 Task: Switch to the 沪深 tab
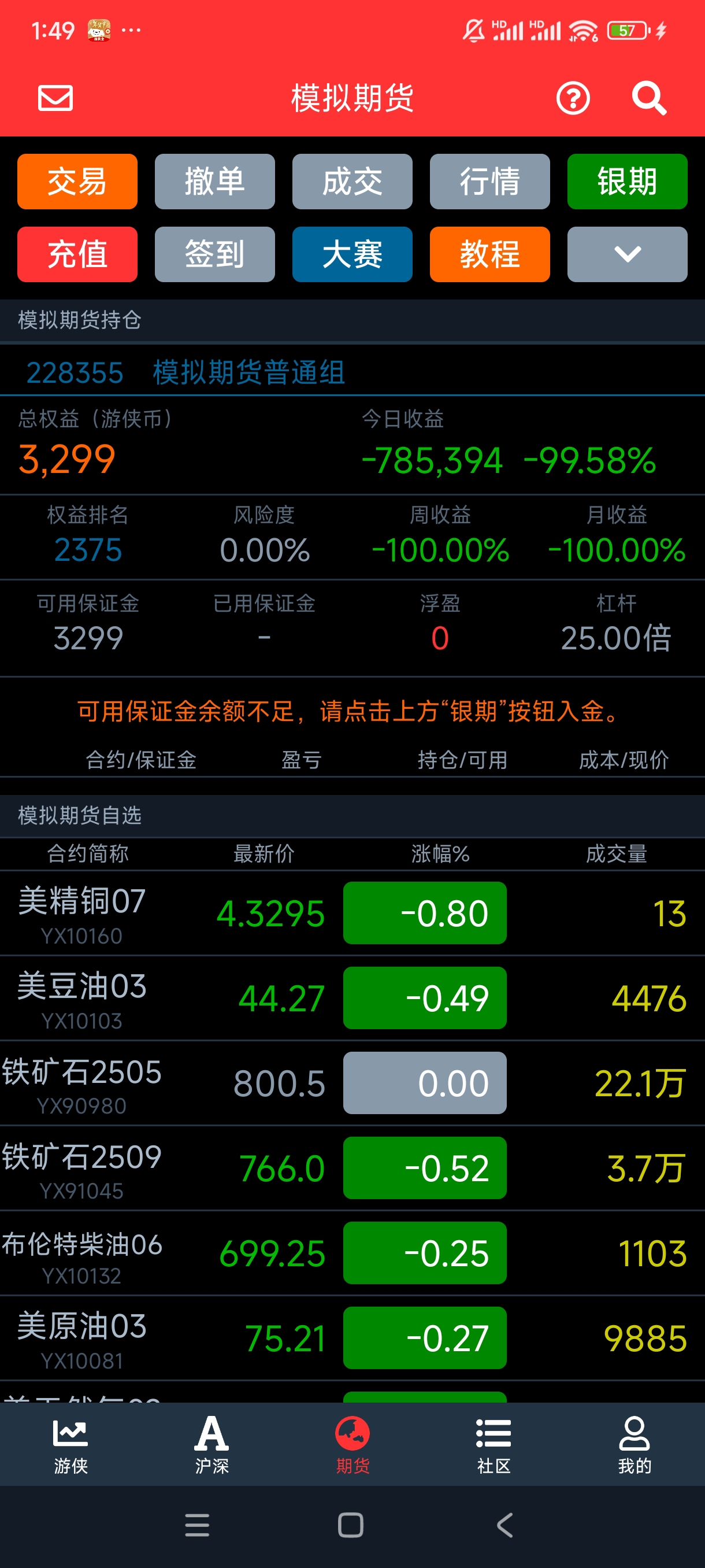211,1445
